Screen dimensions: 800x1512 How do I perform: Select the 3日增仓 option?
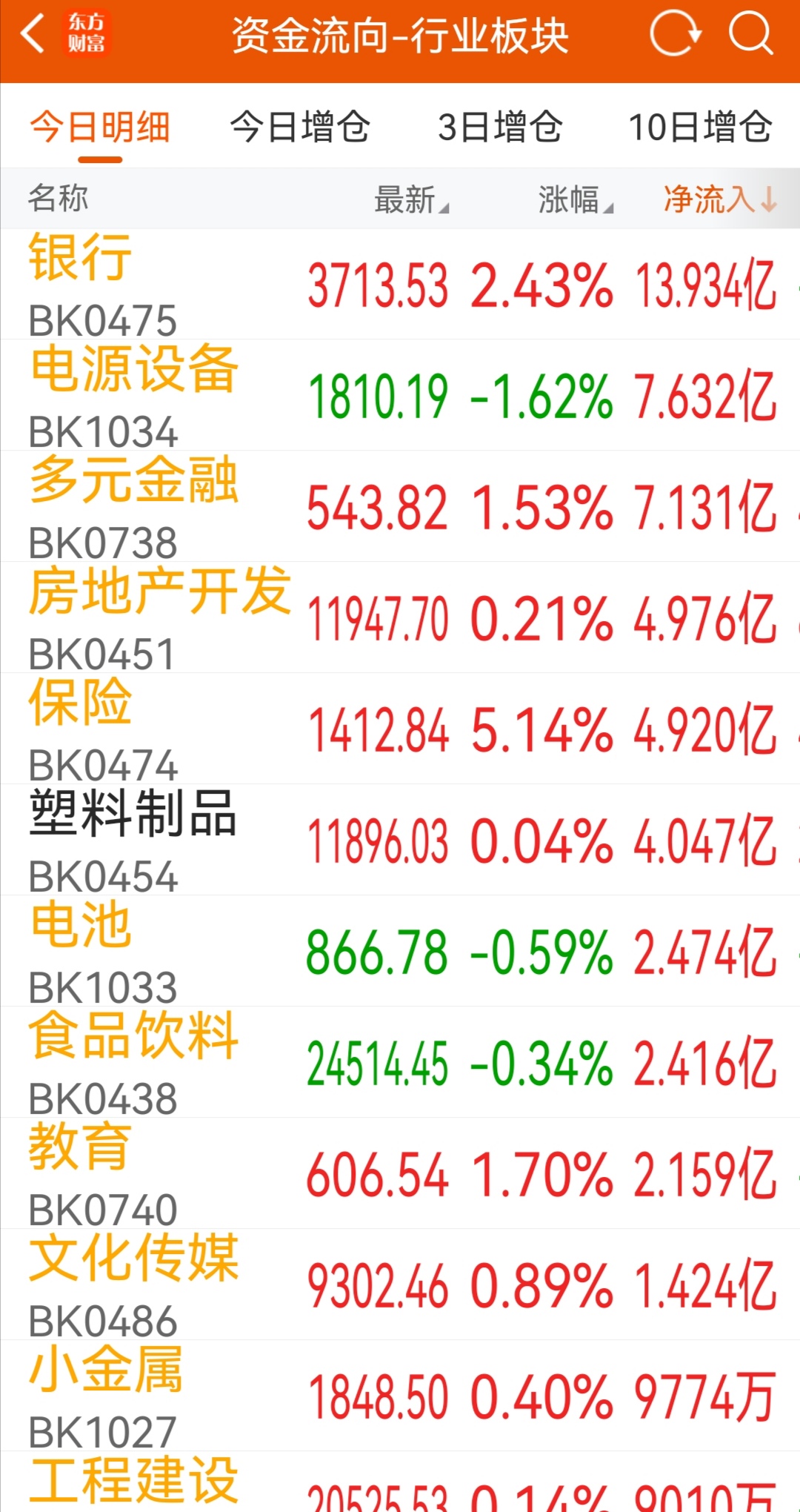point(499,127)
